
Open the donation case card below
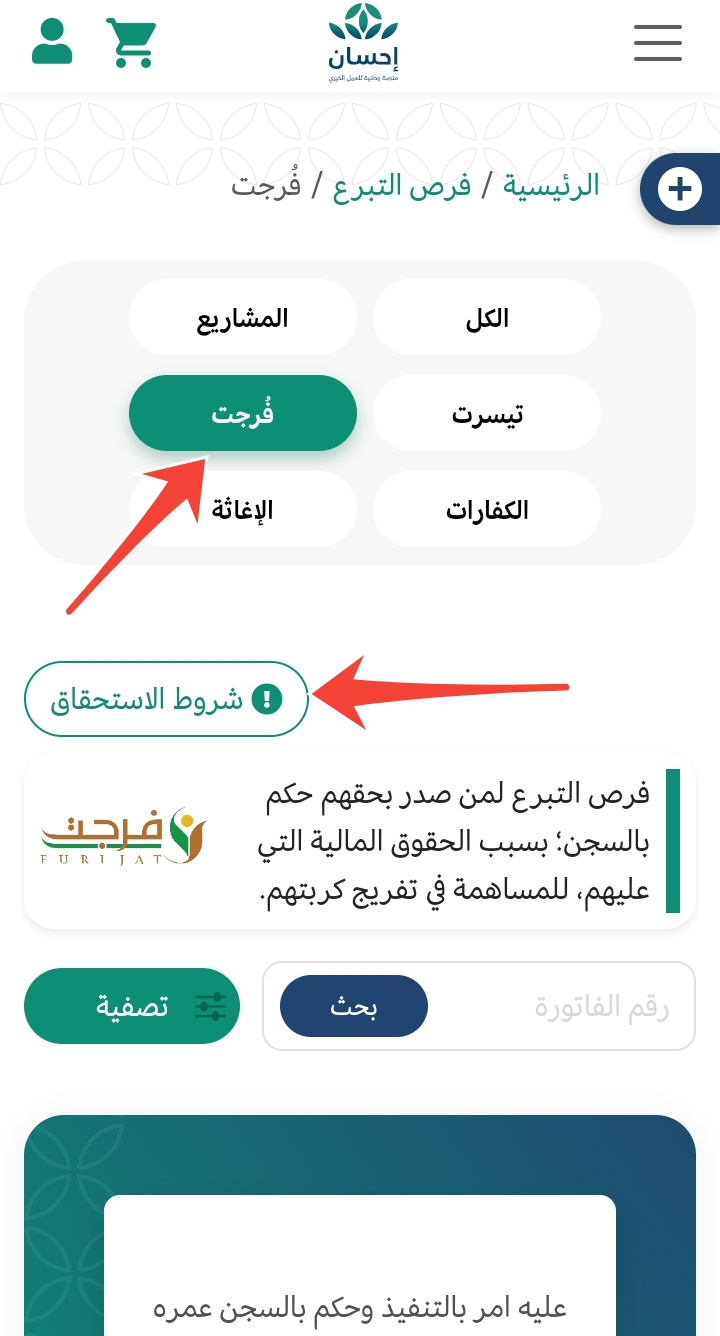(x=360, y=1226)
